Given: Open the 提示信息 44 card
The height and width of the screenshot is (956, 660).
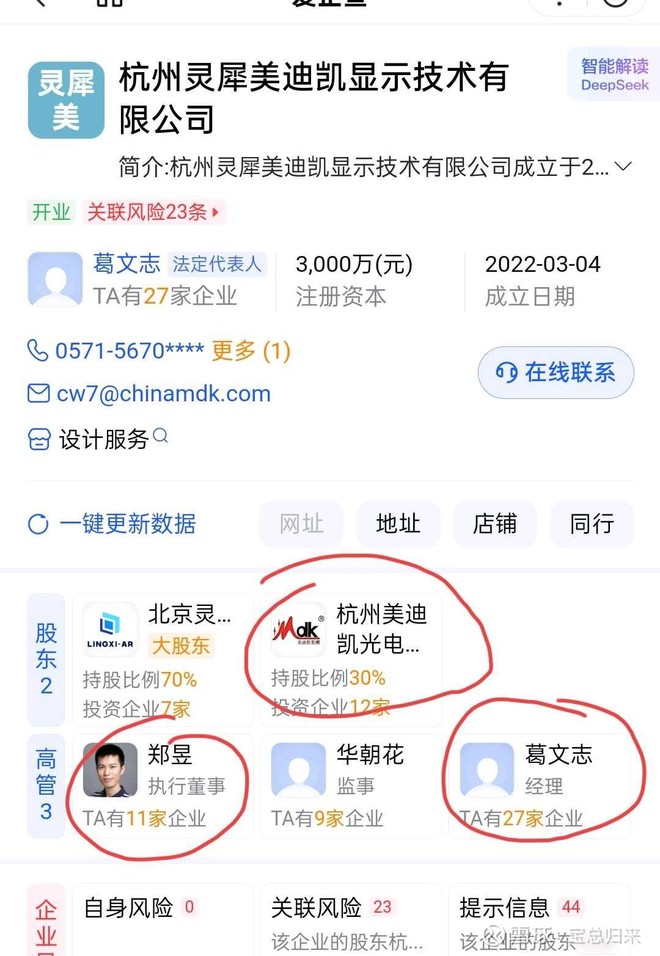Looking at the screenshot, I should tap(540, 920).
